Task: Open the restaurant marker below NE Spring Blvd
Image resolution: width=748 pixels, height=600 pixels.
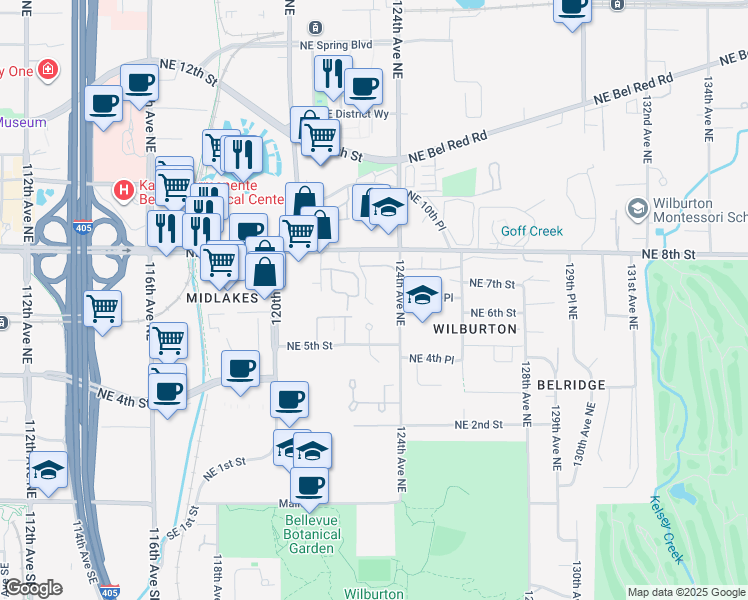Action: [x=332, y=72]
